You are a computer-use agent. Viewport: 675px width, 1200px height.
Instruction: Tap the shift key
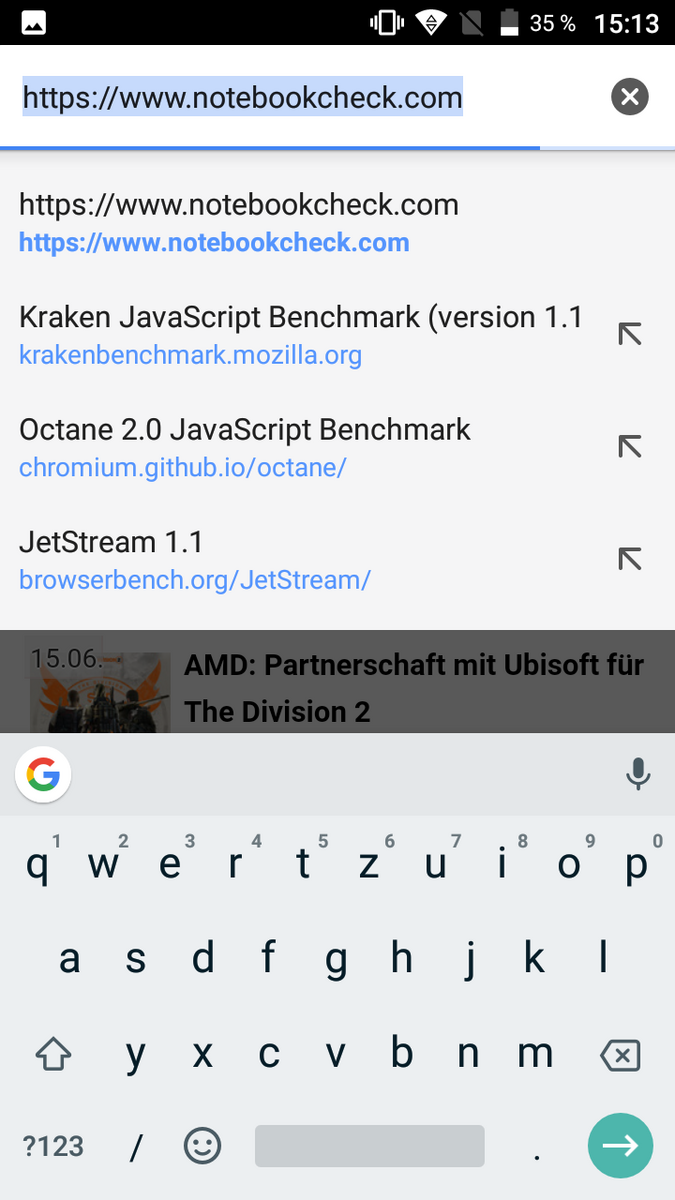pos(53,1054)
